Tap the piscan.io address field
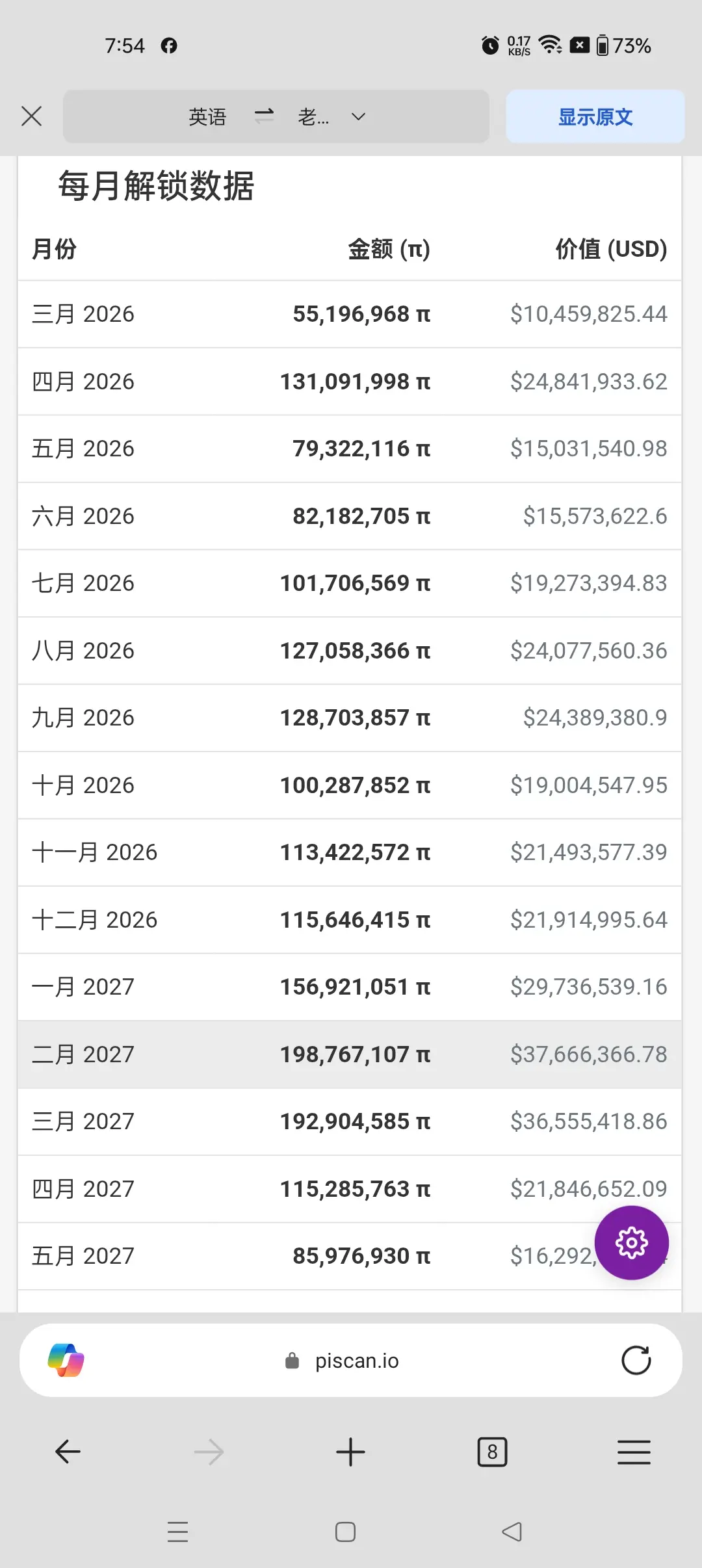The height and width of the screenshot is (1568, 702). pos(356,1361)
